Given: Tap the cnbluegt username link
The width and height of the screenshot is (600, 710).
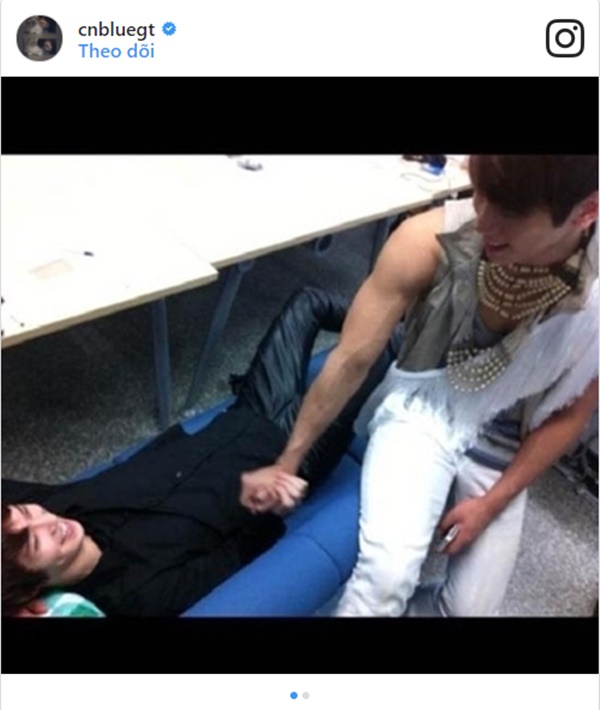Looking at the screenshot, I should pos(118,30).
